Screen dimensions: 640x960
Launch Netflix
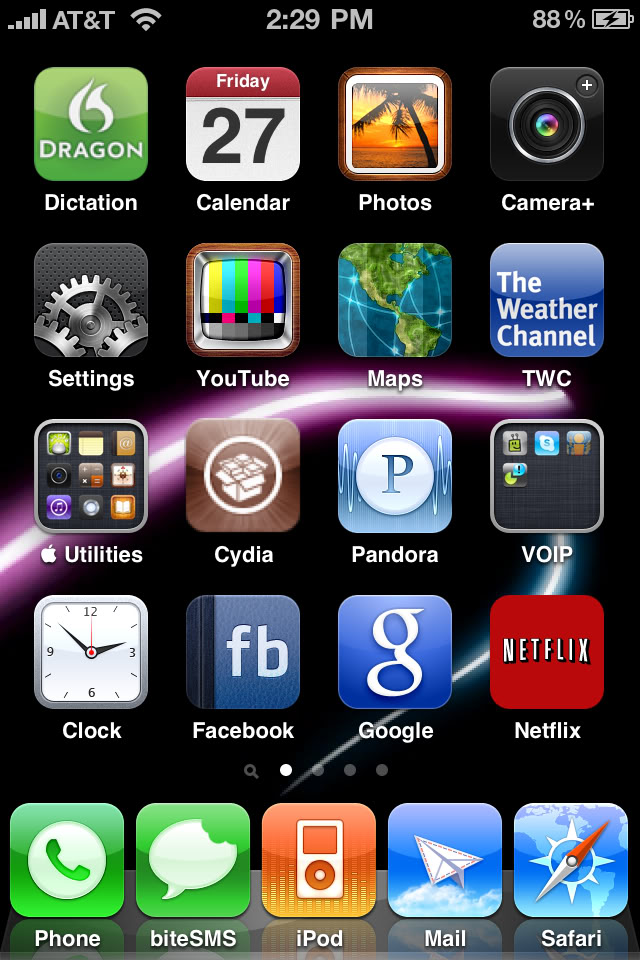tap(547, 652)
